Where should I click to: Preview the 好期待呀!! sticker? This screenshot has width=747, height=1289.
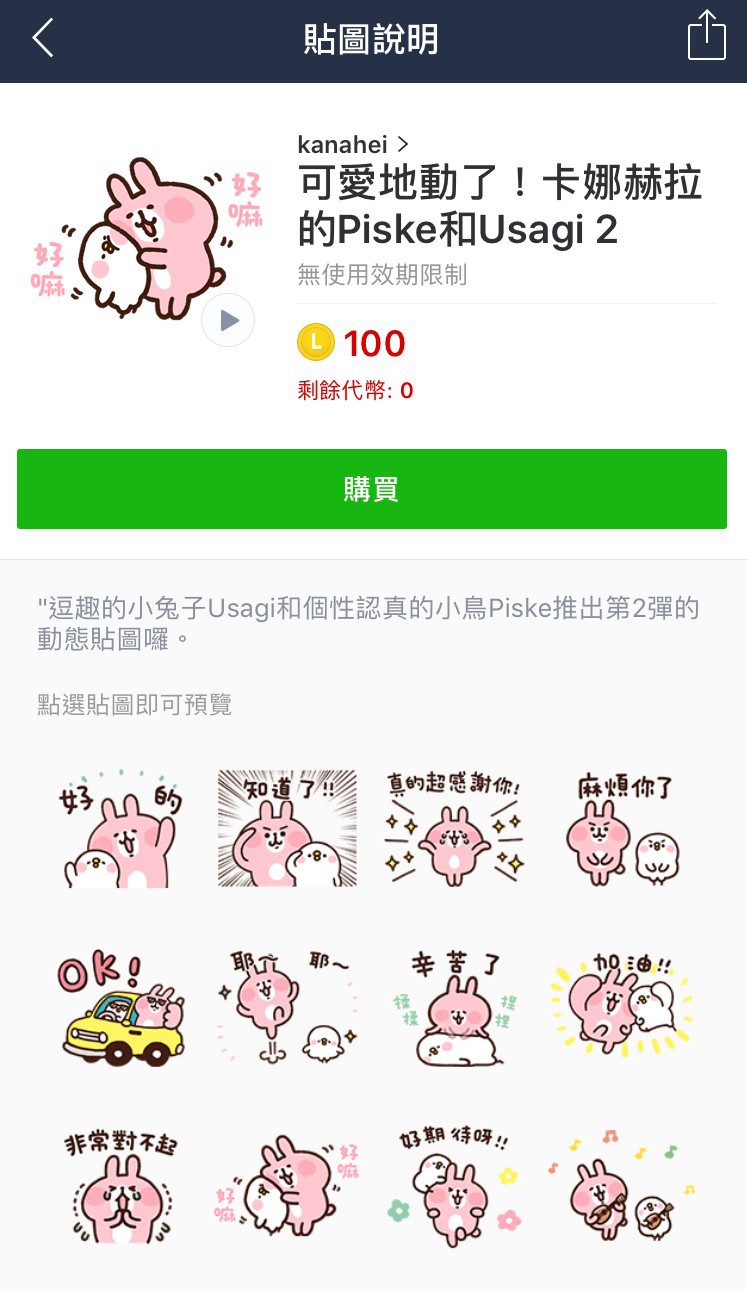click(x=454, y=1186)
